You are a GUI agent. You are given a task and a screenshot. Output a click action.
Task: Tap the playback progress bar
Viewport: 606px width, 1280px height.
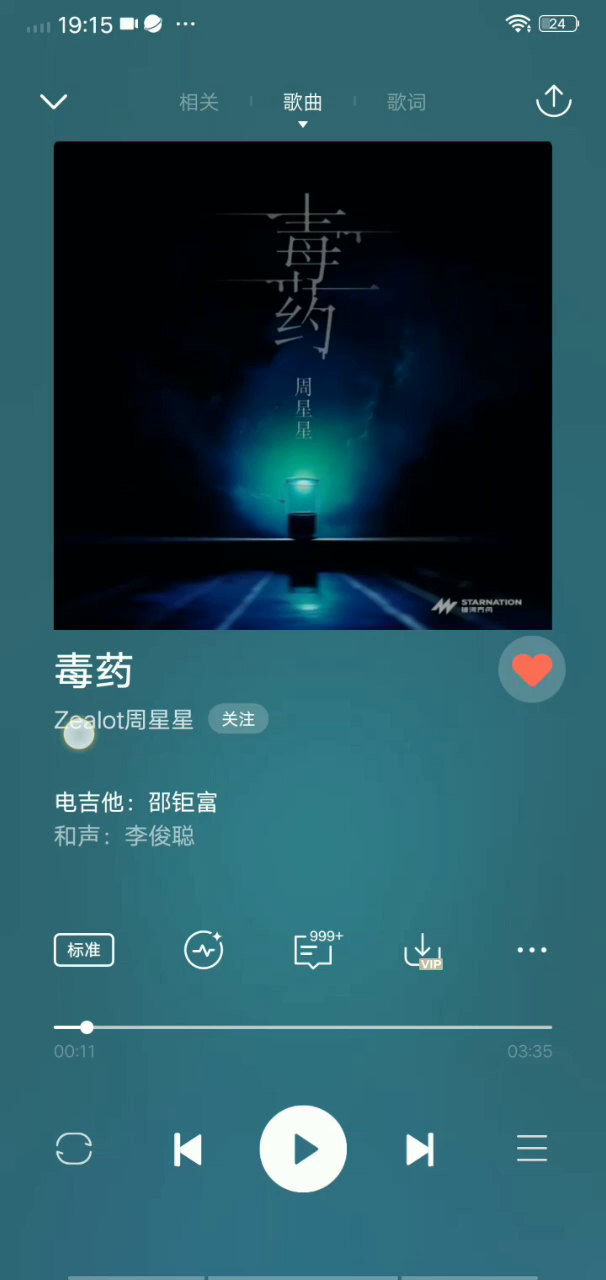(302, 1027)
